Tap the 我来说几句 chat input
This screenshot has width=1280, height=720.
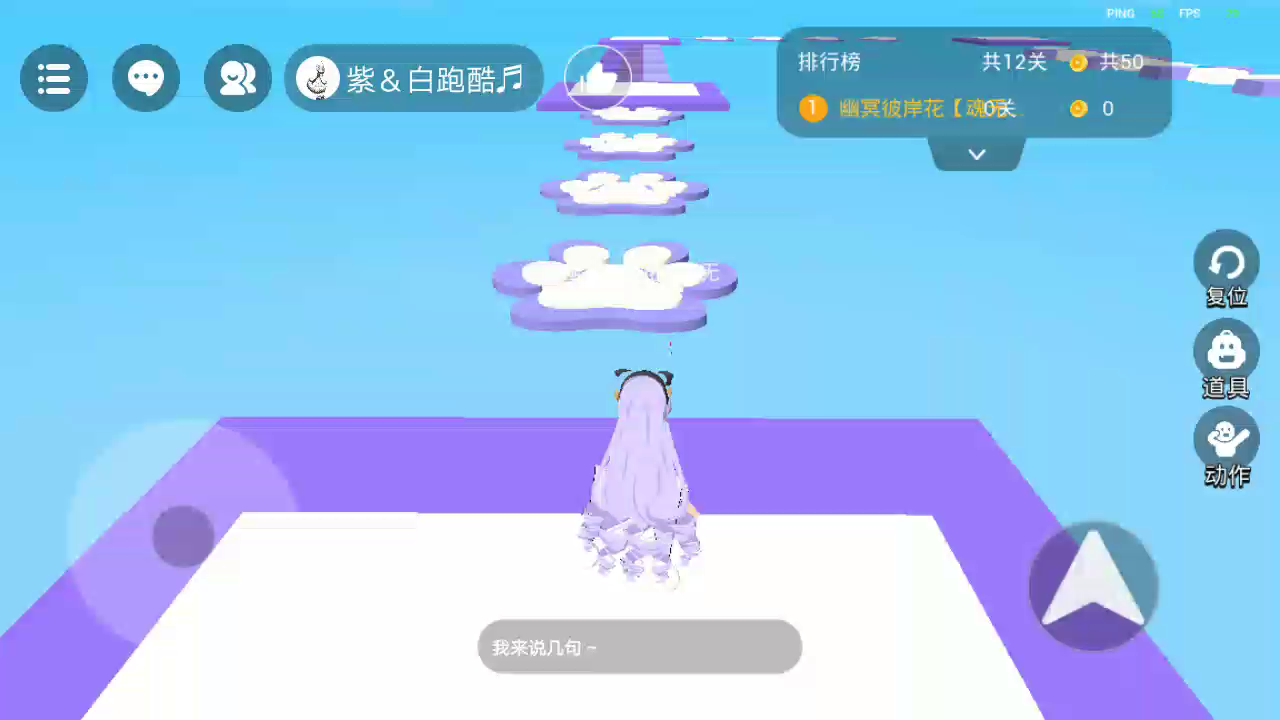coord(640,647)
